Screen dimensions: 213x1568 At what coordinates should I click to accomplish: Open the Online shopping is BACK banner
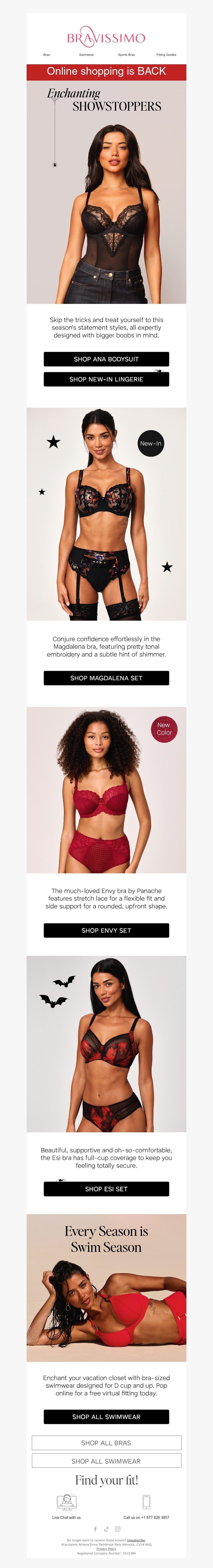coord(106,71)
